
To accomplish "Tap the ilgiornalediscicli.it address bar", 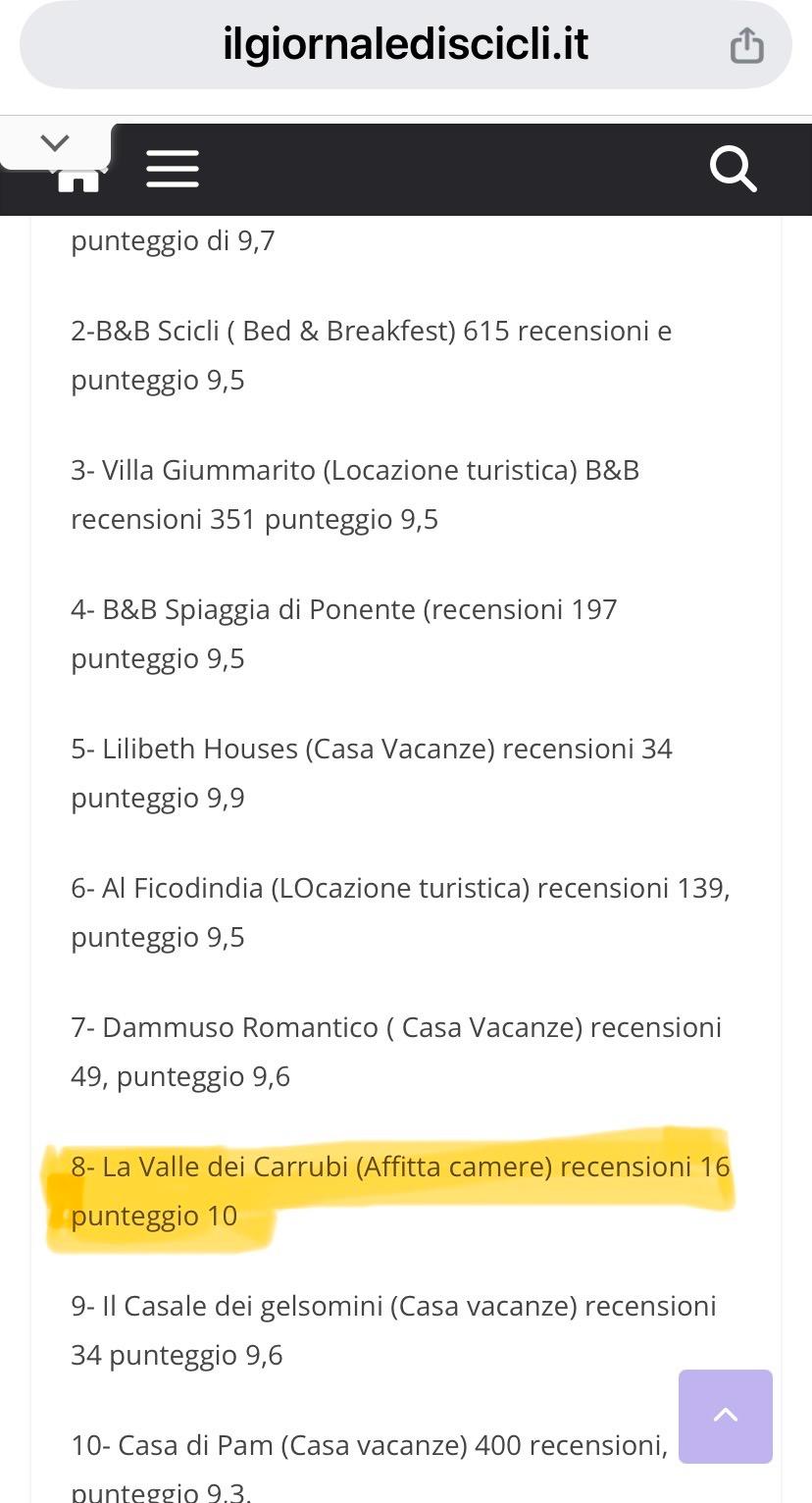I will click(x=406, y=45).
